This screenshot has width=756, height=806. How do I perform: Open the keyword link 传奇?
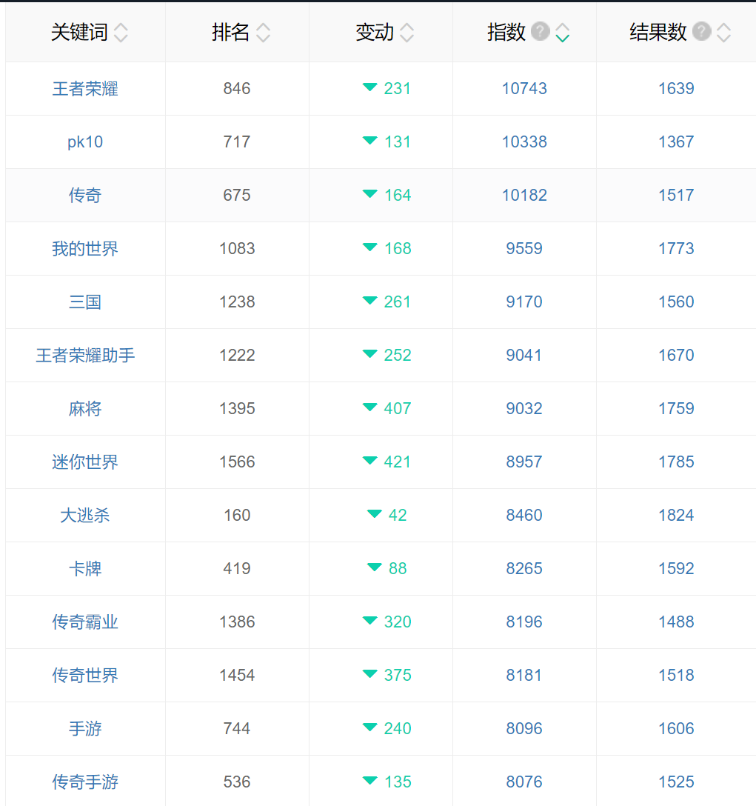point(85,195)
